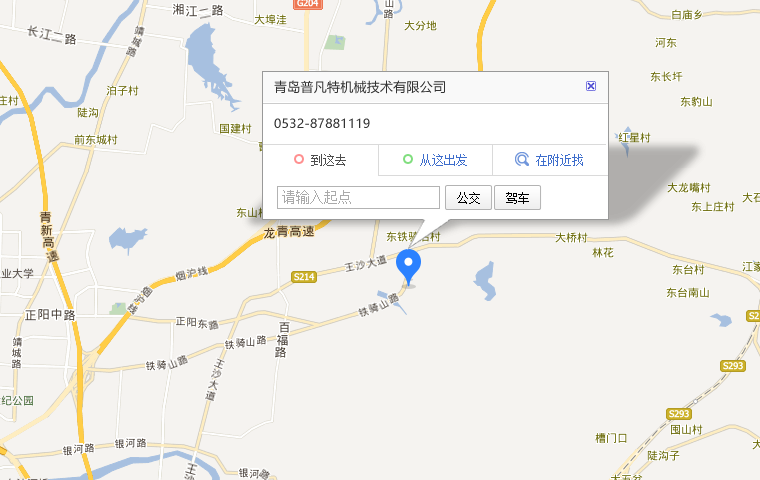Get 驾车 driving directions
760x480 pixels.
coord(517,198)
